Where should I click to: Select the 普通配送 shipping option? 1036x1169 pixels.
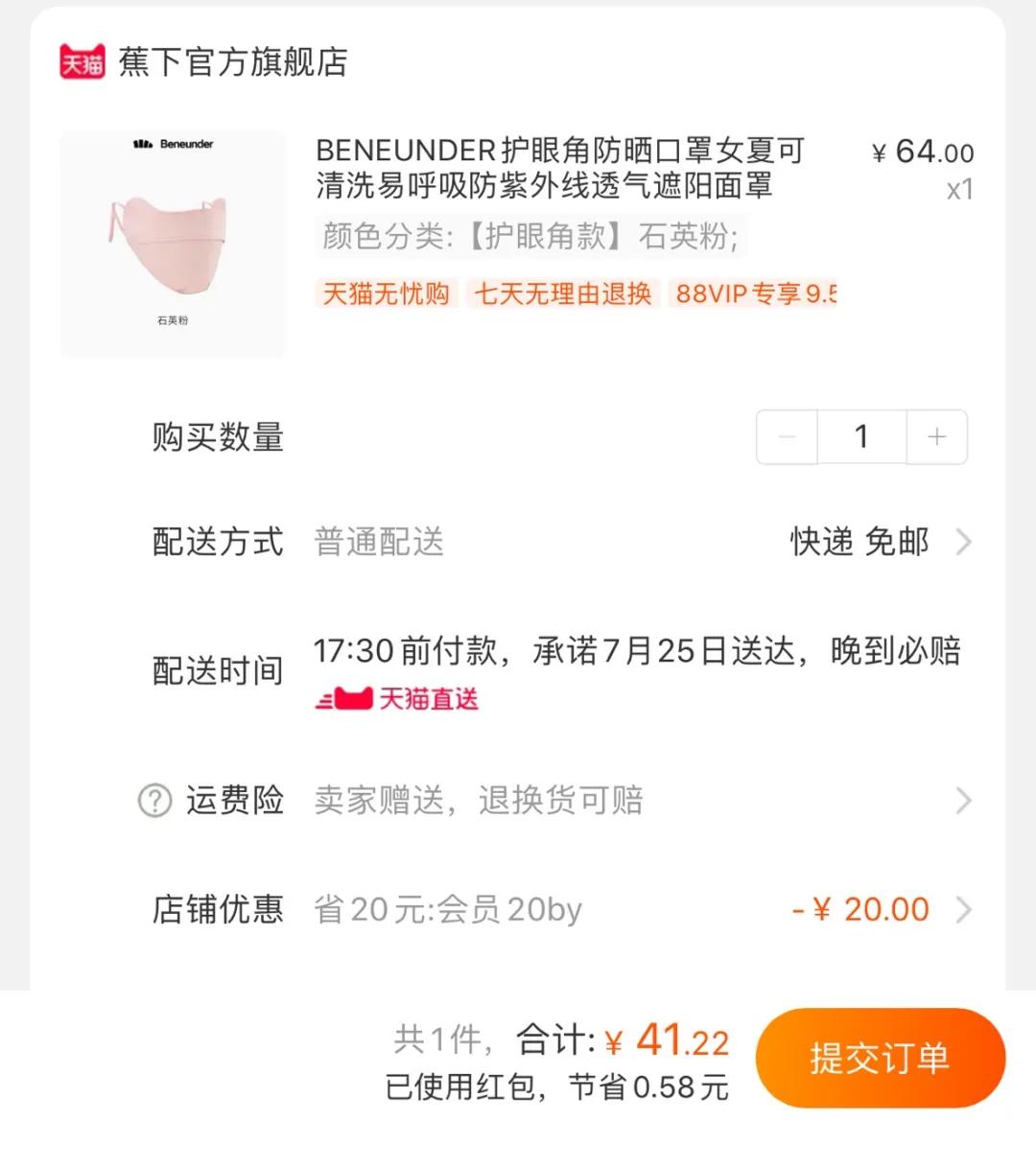[379, 542]
